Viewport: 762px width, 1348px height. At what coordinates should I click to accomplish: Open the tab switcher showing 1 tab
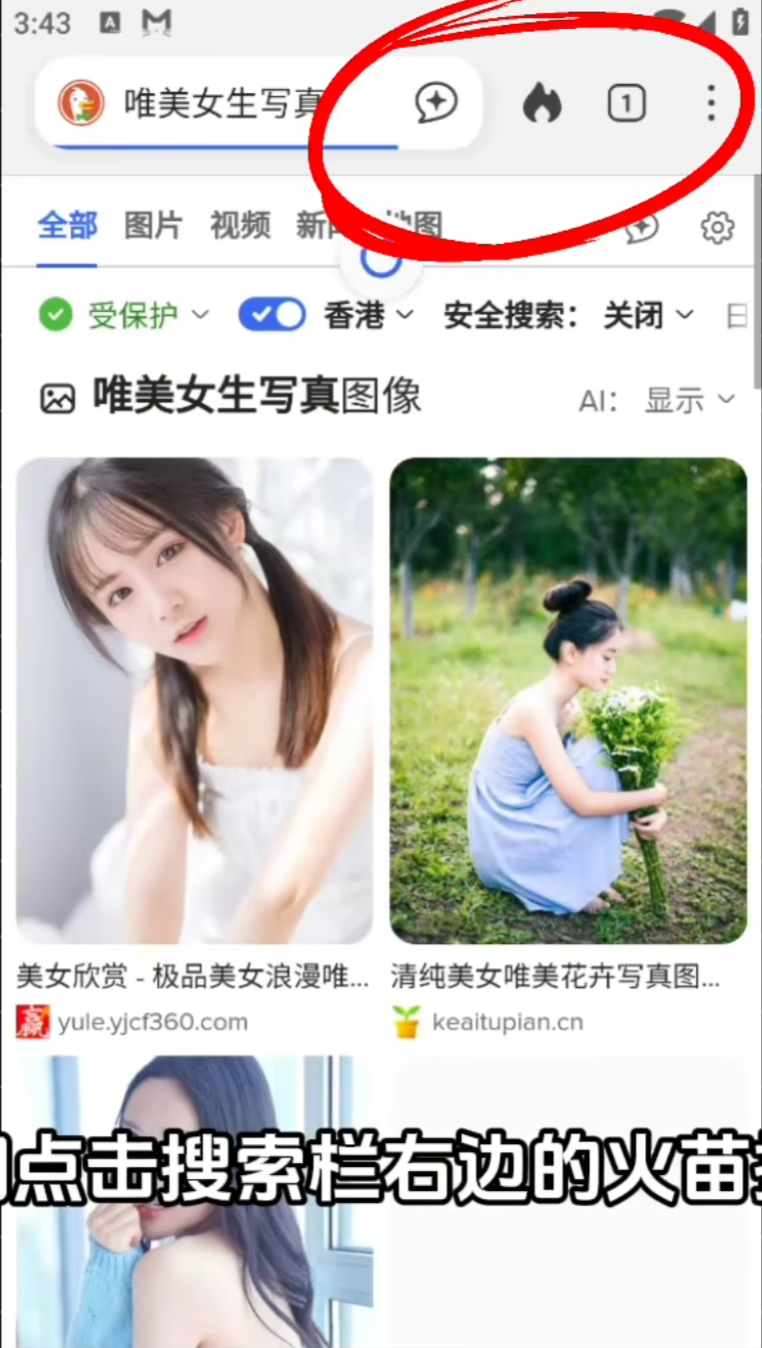pyautogui.click(x=627, y=103)
